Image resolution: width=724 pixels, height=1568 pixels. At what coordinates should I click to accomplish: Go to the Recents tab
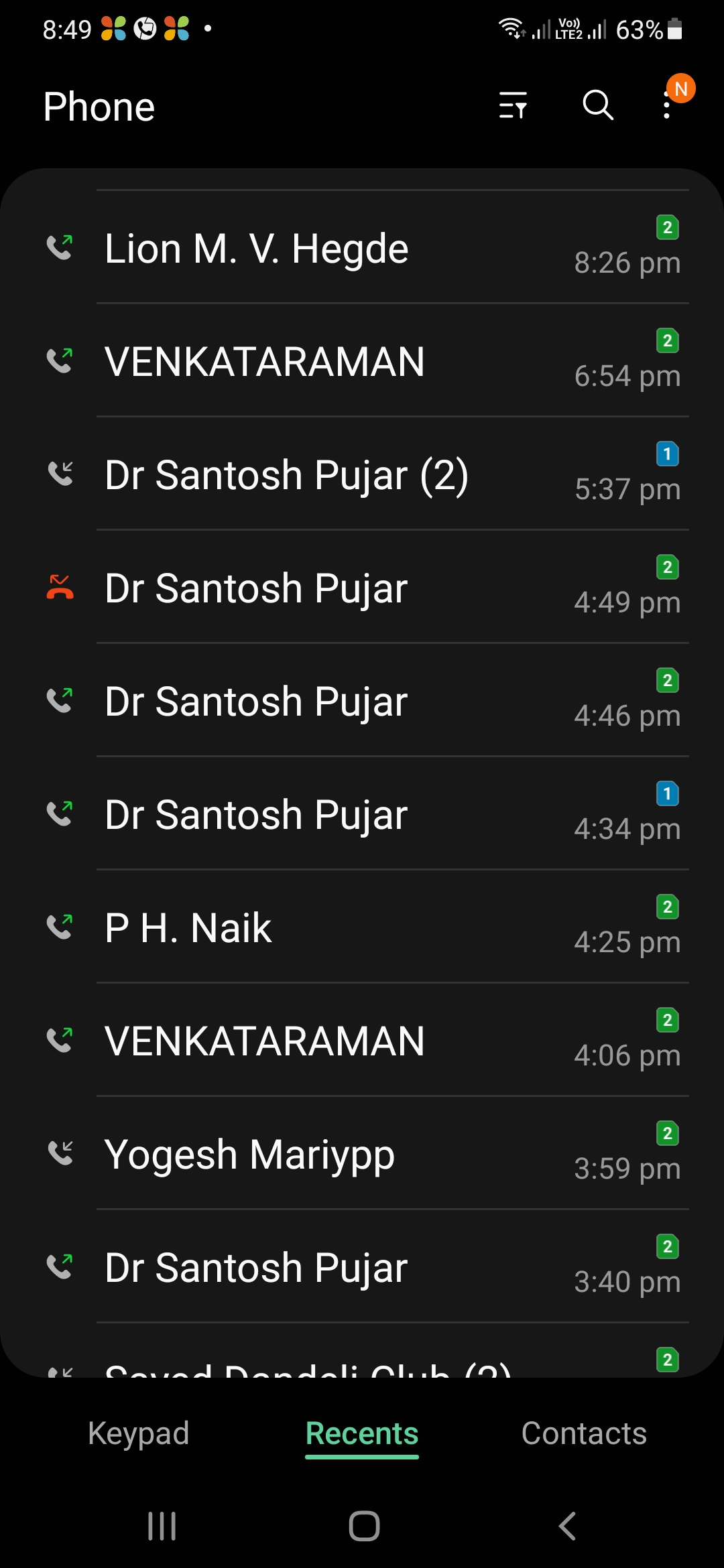coord(362,1433)
